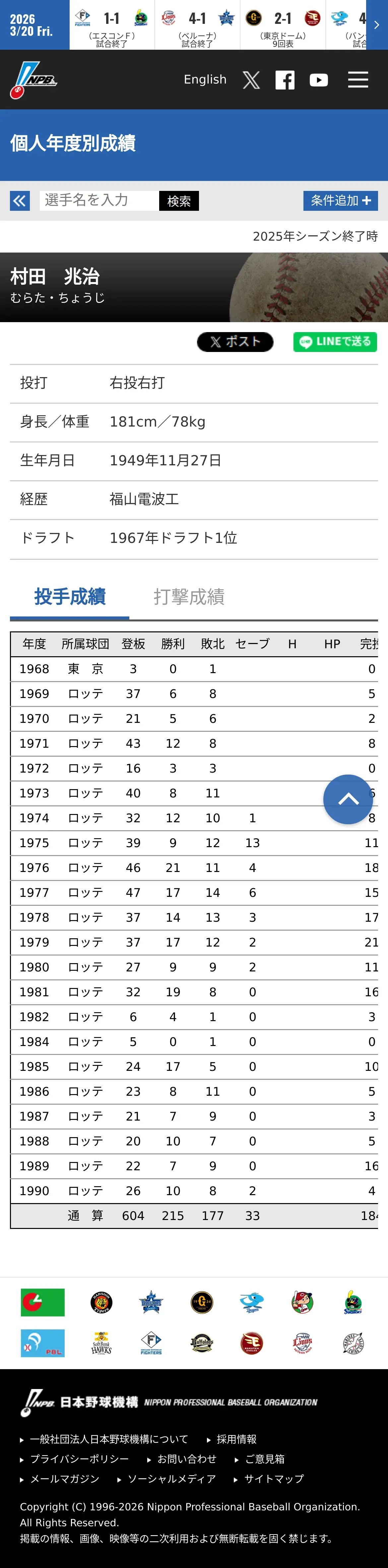This screenshot has height=1568, width=388.
Task: Go back with the double-arrow button
Action: (x=20, y=200)
